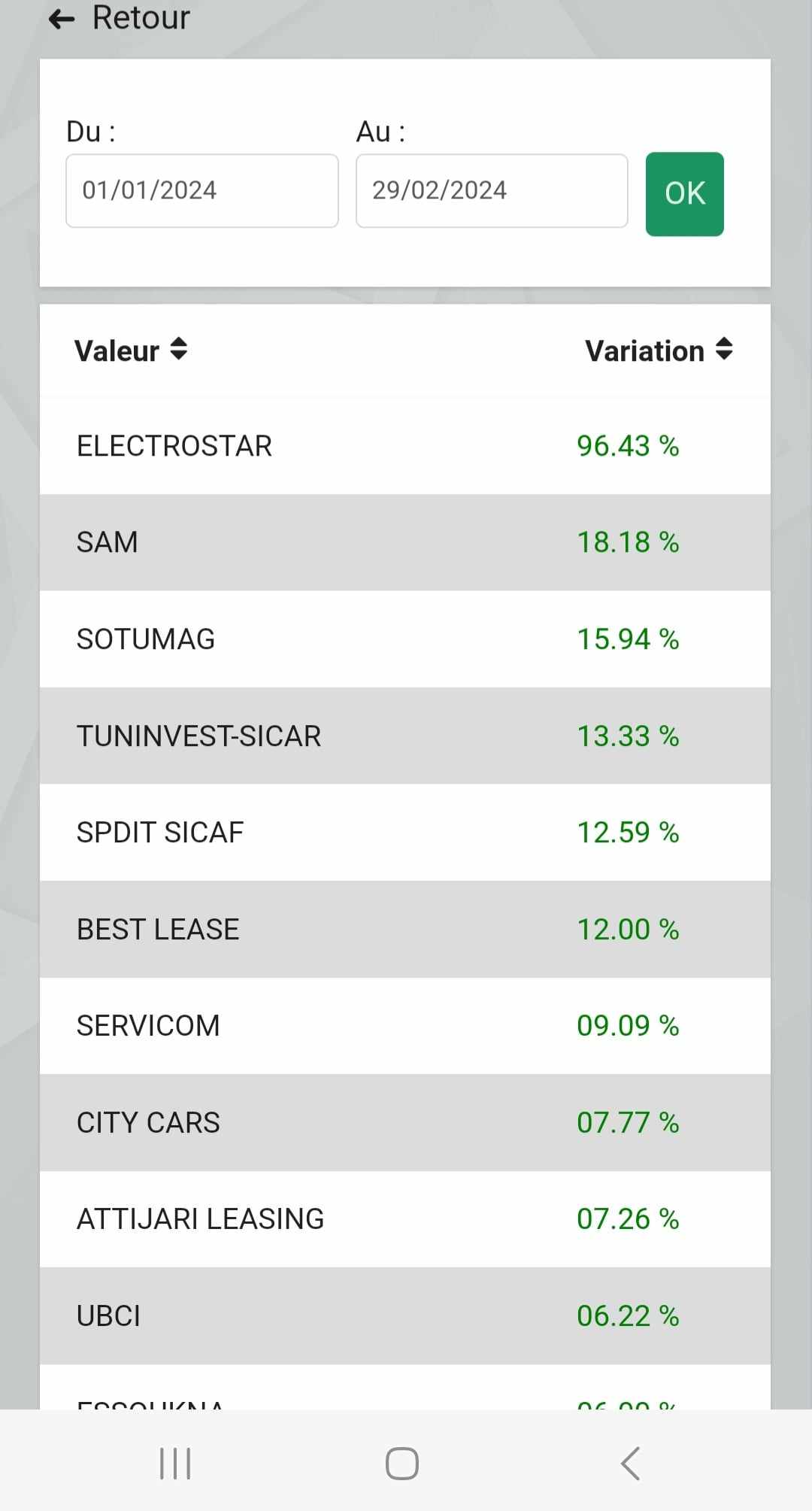View the CITY CARS row
The height and width of the screenshot is (1511, 812).
pyautogui.click(x=405, y=1123)
